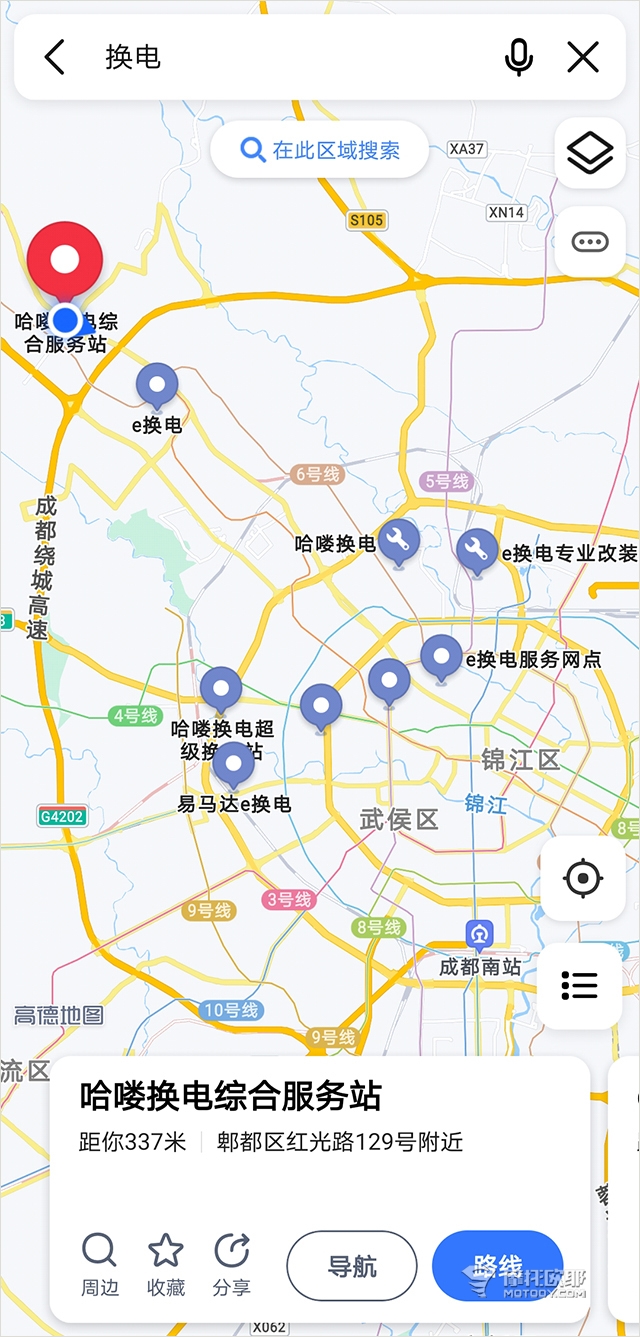Share this location with 分享
Image resolution: width=640 pixels, height=1337 pixels.
tap(232, 1264)
